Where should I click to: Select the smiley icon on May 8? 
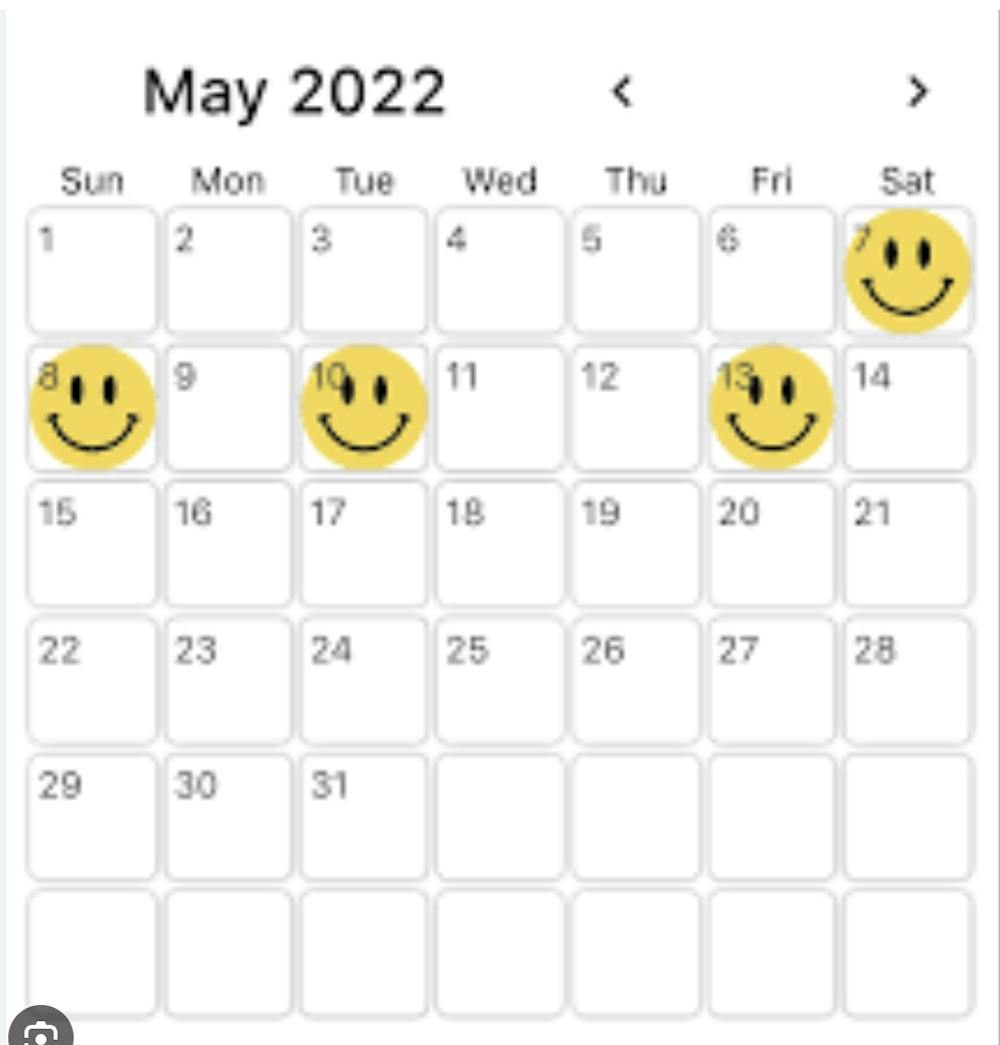tap(92, 405)
